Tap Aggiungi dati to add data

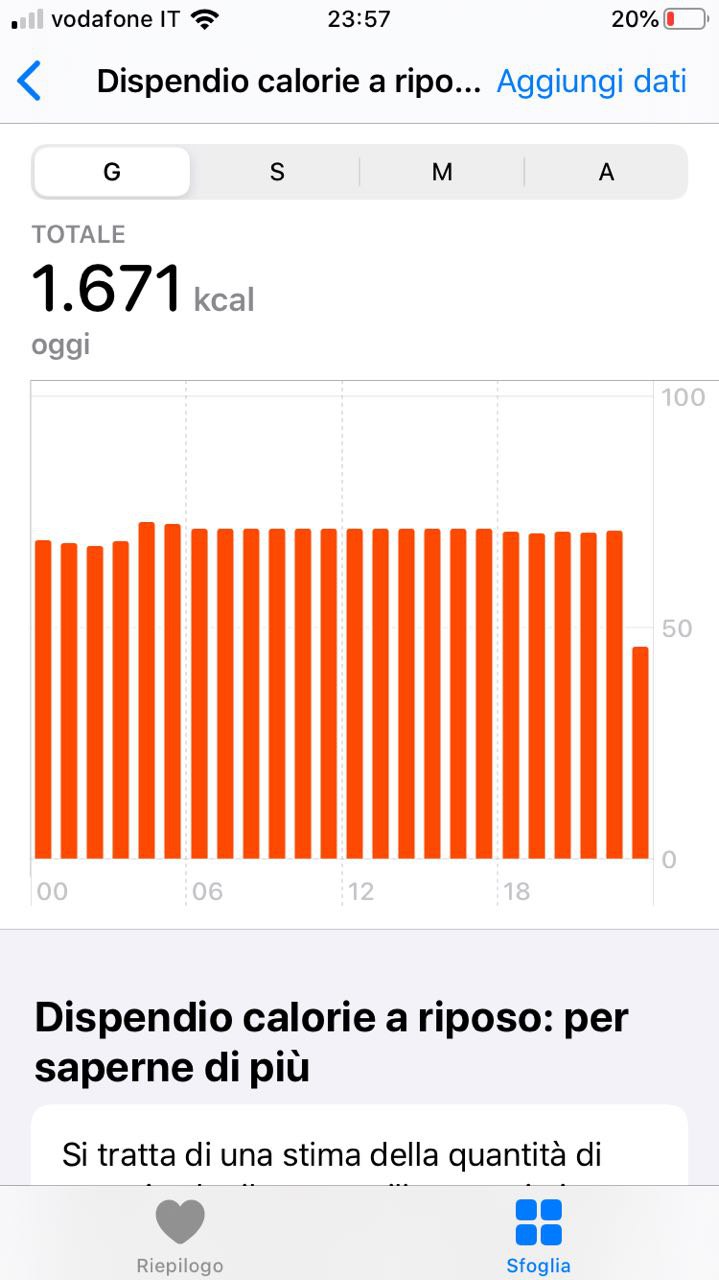pos(591,81)
